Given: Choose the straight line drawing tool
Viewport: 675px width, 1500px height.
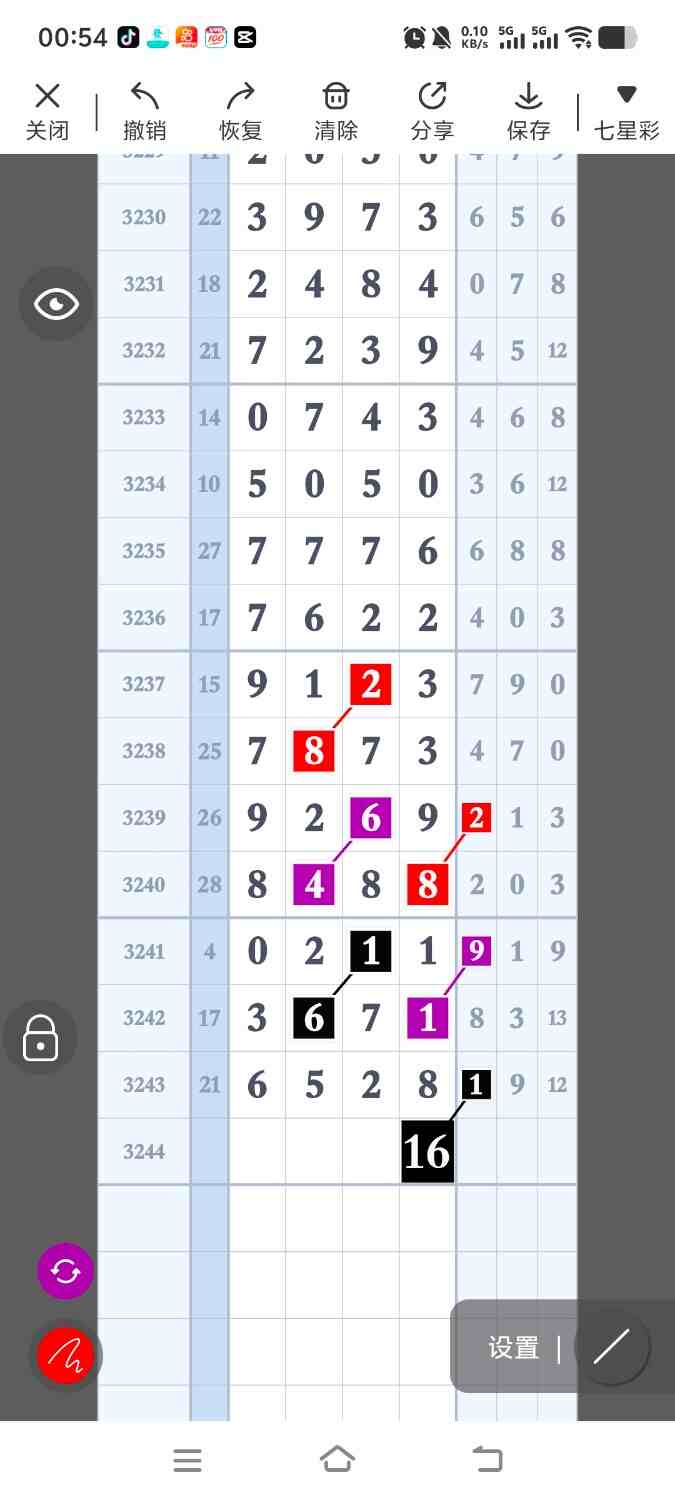Looking at the screenshot, I should coord(611,1347).
